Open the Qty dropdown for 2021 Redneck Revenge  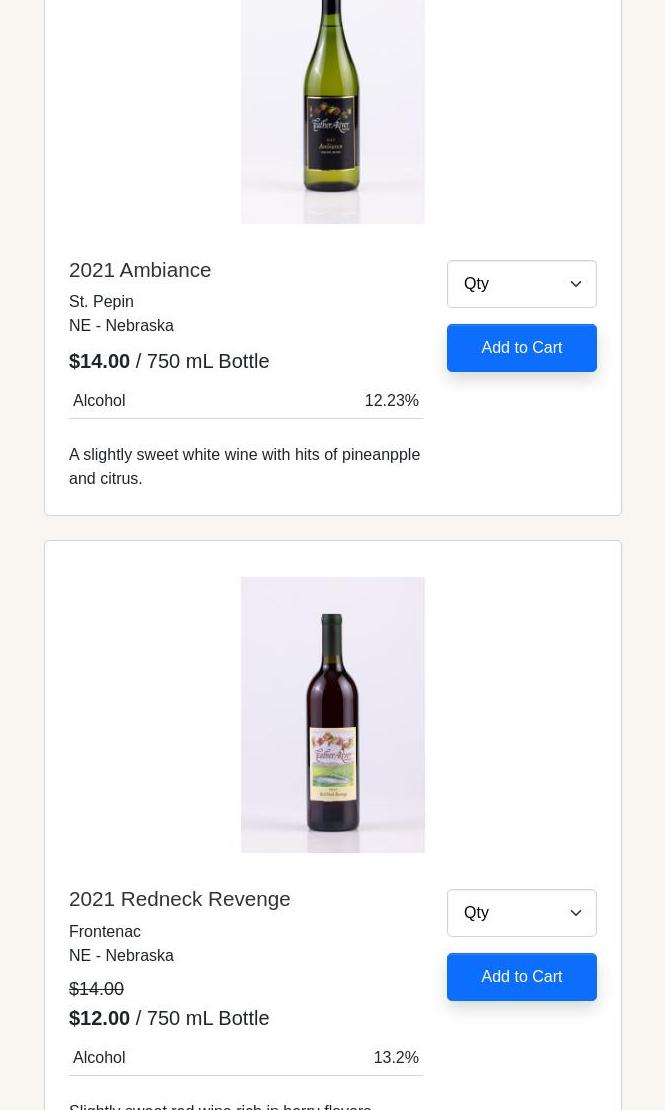[x=521, y=913]
